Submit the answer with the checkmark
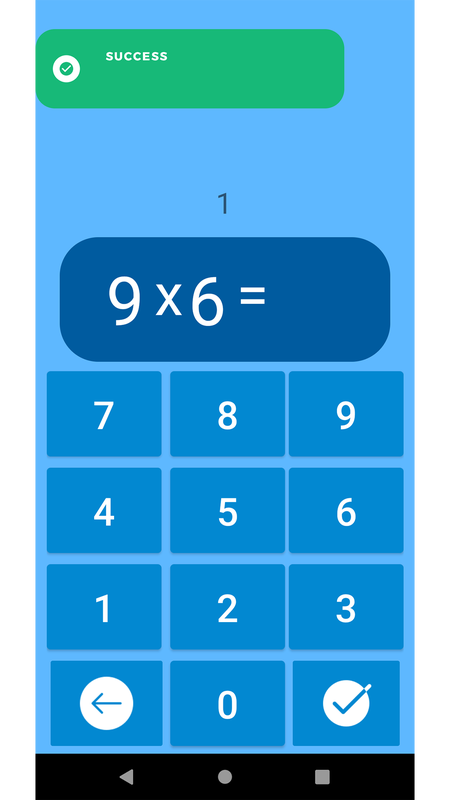This screenshot has height=800, width=450. pyautogui.click(x=346, y=704)
